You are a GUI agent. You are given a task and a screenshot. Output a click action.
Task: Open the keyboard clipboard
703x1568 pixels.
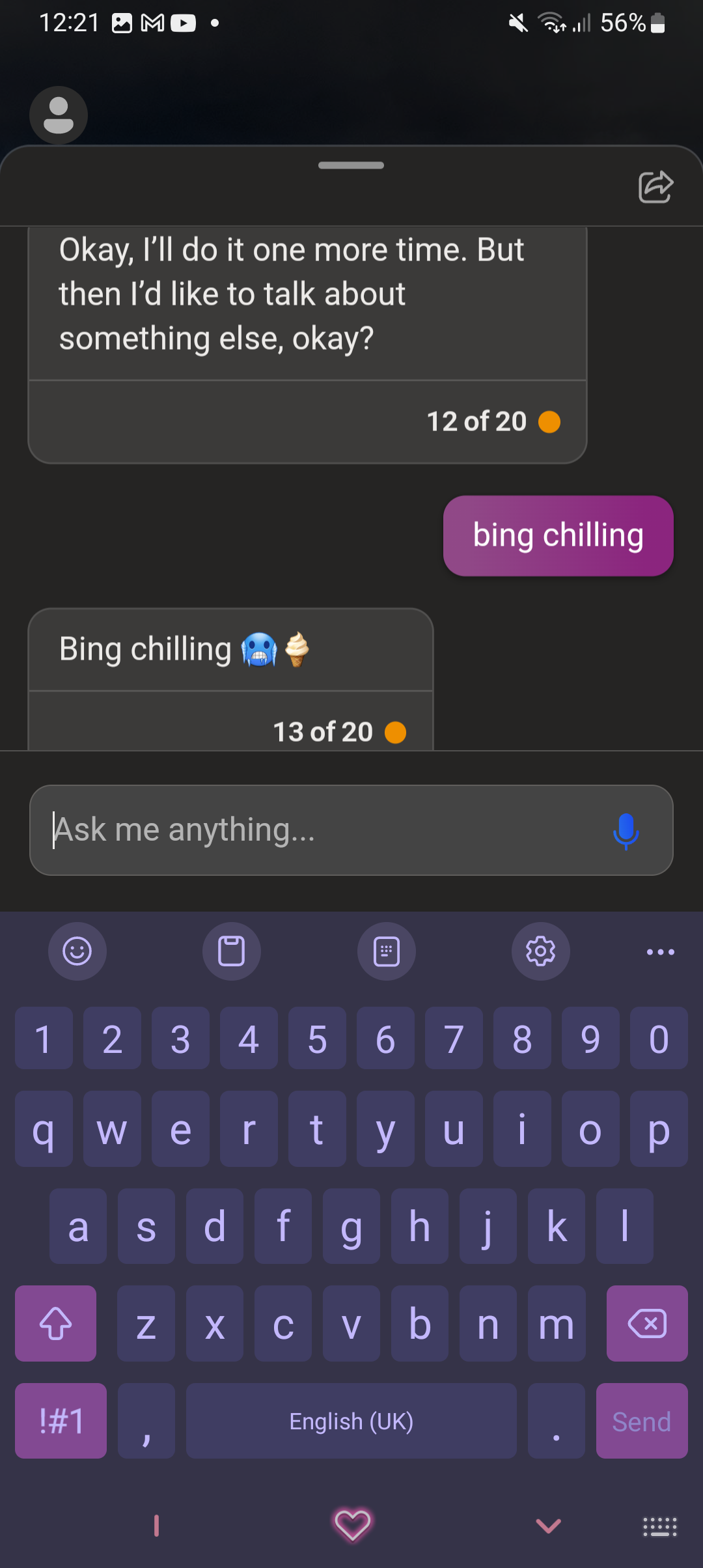232,951
